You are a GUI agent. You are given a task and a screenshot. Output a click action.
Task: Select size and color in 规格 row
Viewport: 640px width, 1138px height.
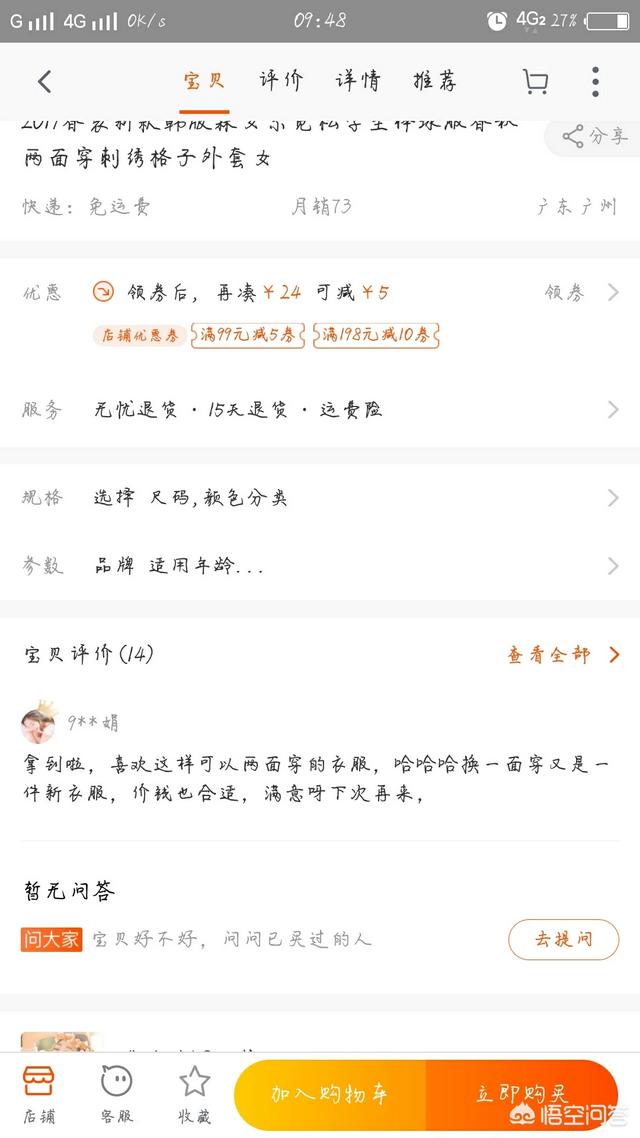320,498
